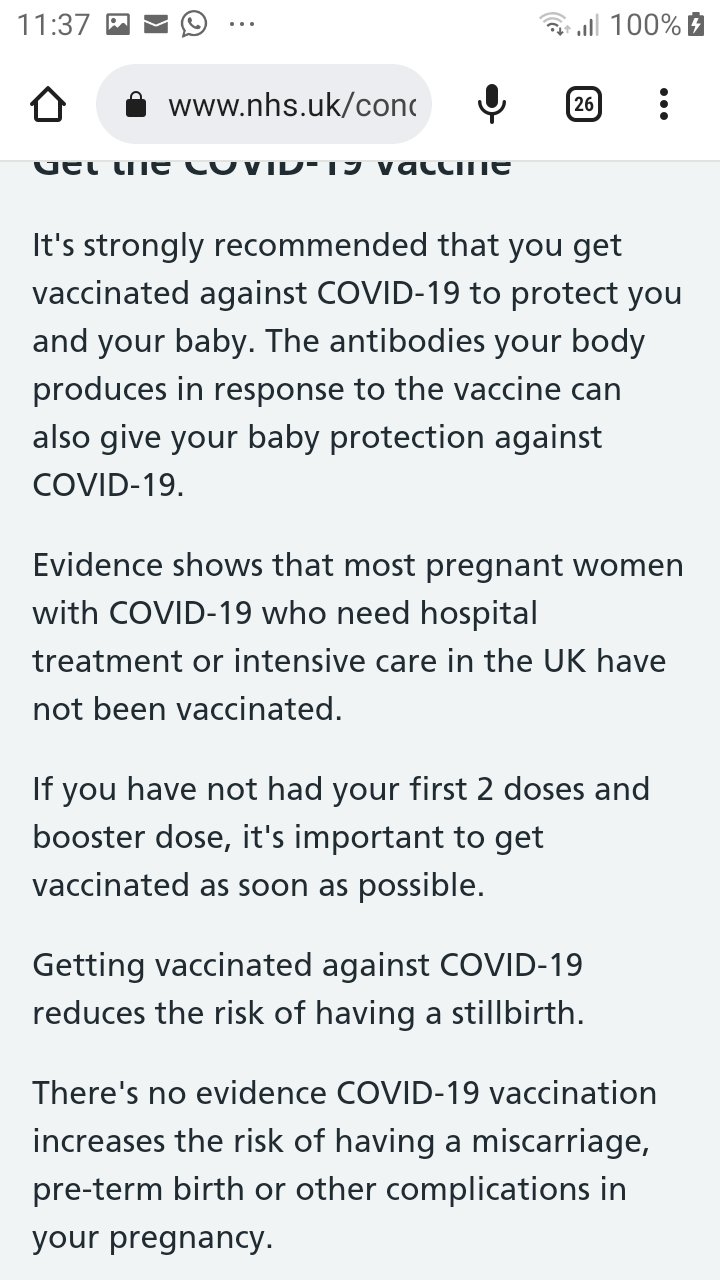
Task: Open the tab switcher showing 26 tabs
Action: 583,104
